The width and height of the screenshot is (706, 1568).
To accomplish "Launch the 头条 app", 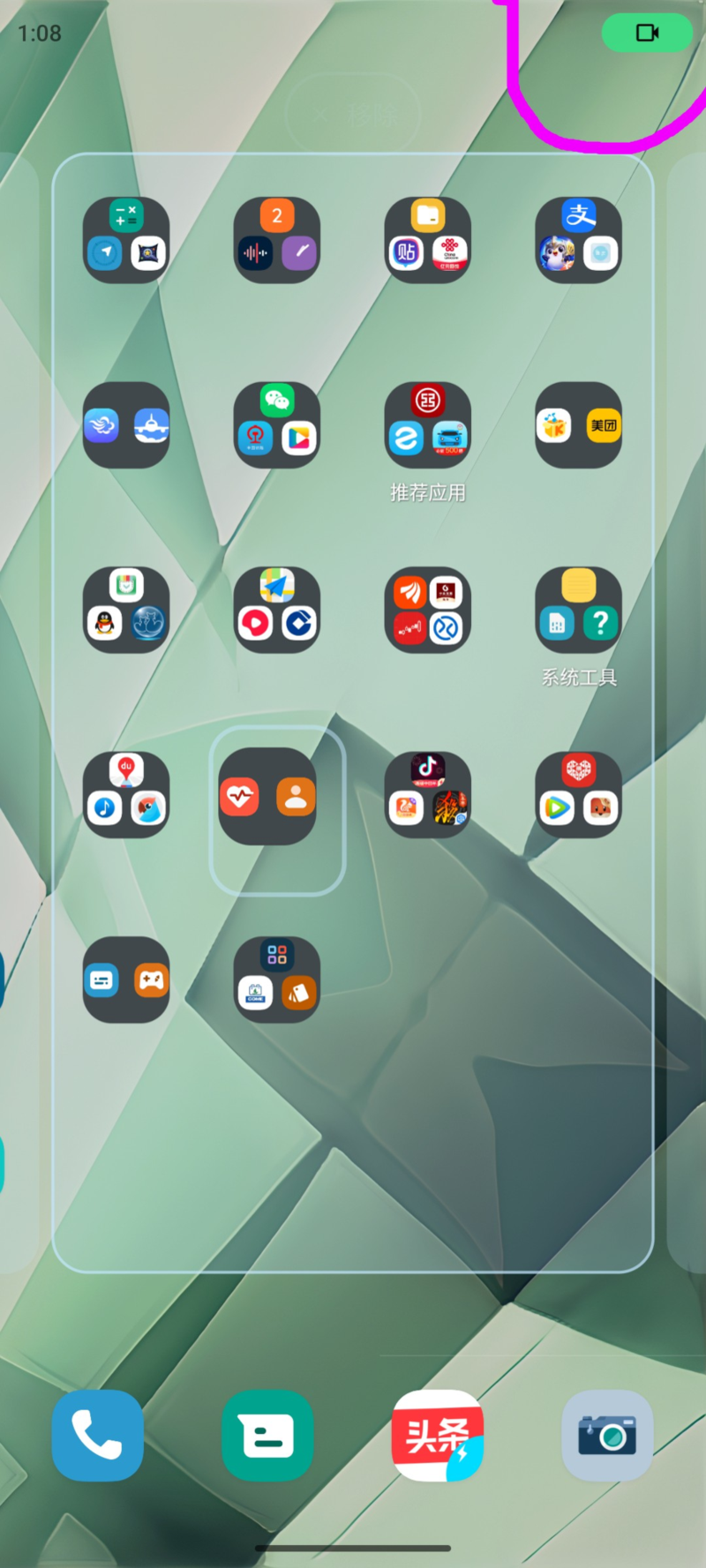I will 438,1436.
